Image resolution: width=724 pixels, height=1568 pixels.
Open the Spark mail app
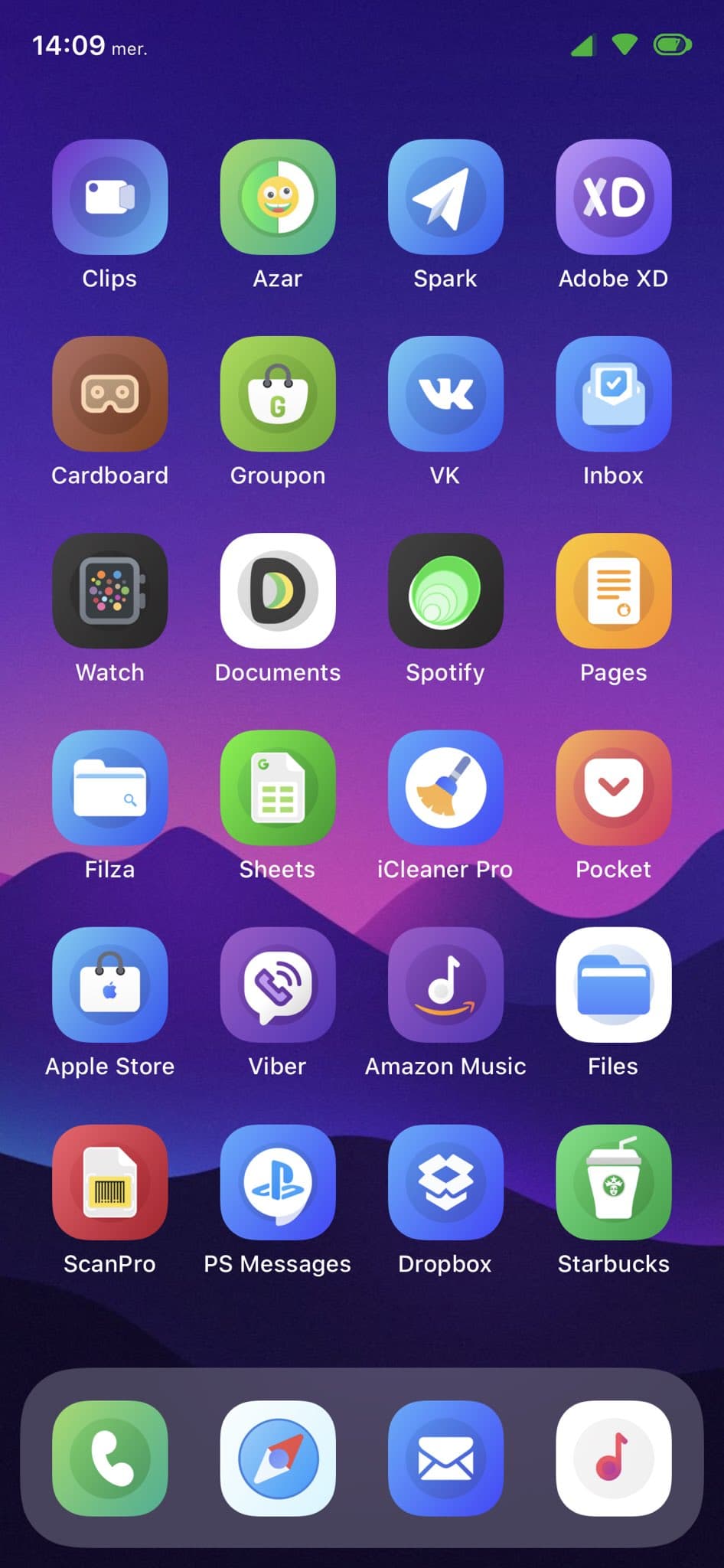445,197
